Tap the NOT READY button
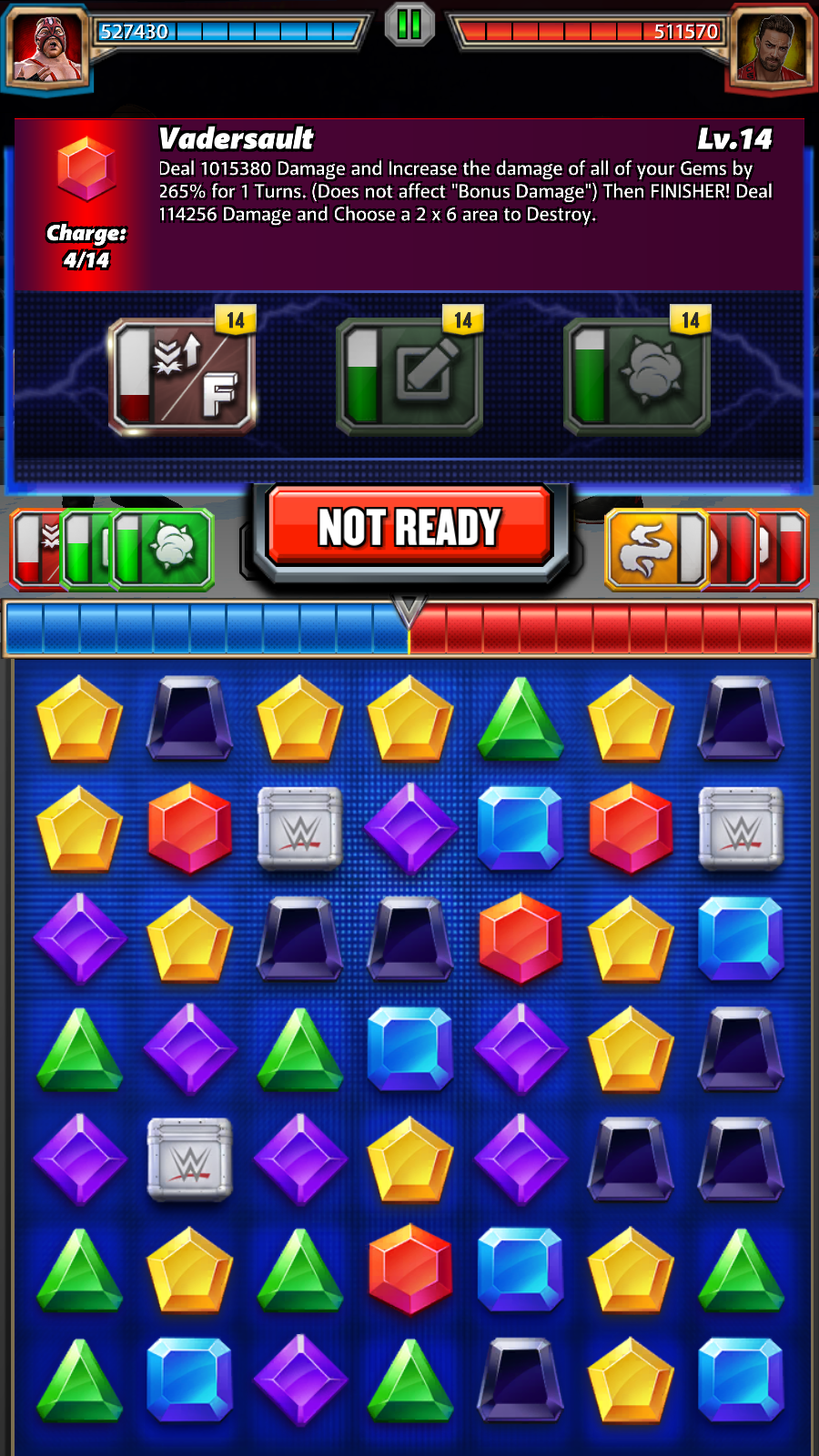 (x=409, y=527)
